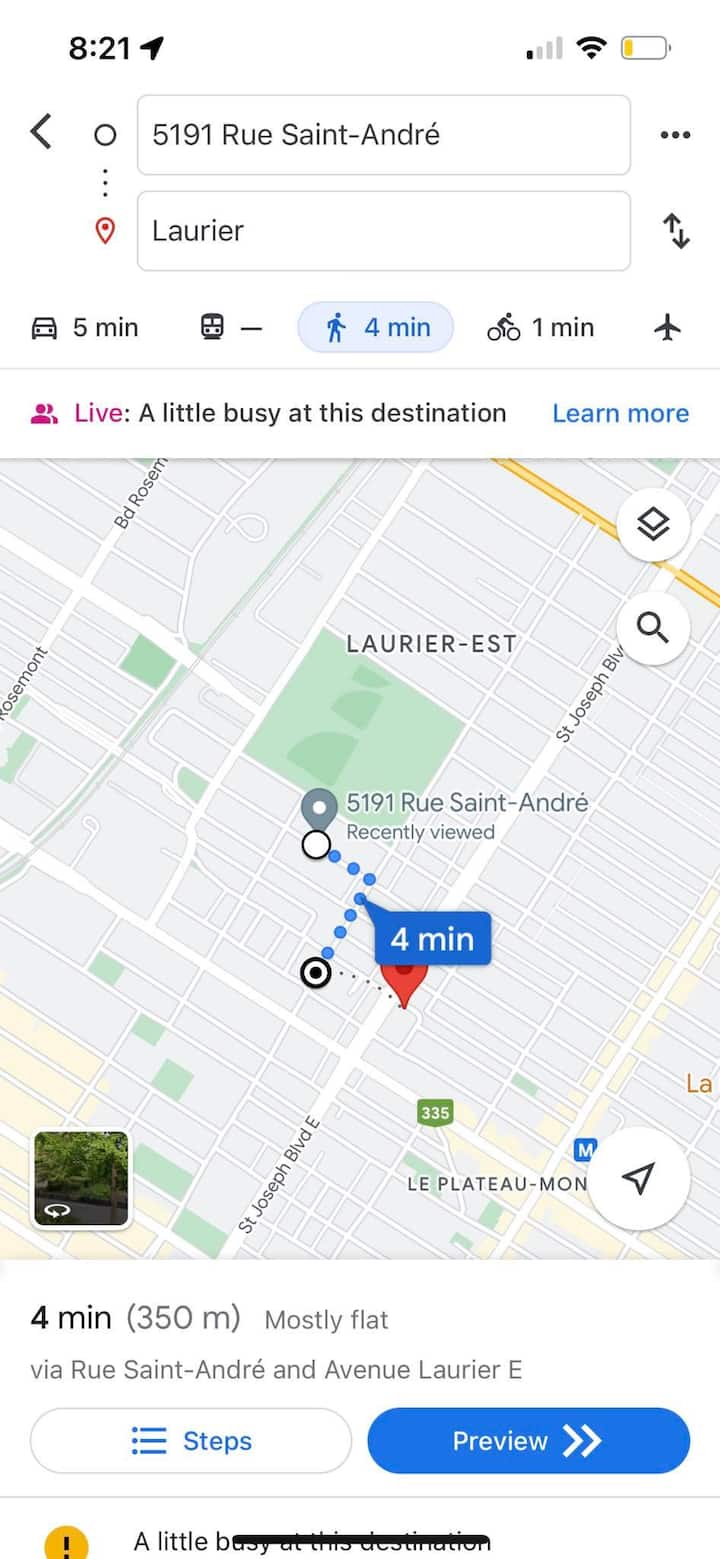Switch to cycling mode 1 min
Viewport: 720px width, 1559px height.
click(x=540, y=328)
